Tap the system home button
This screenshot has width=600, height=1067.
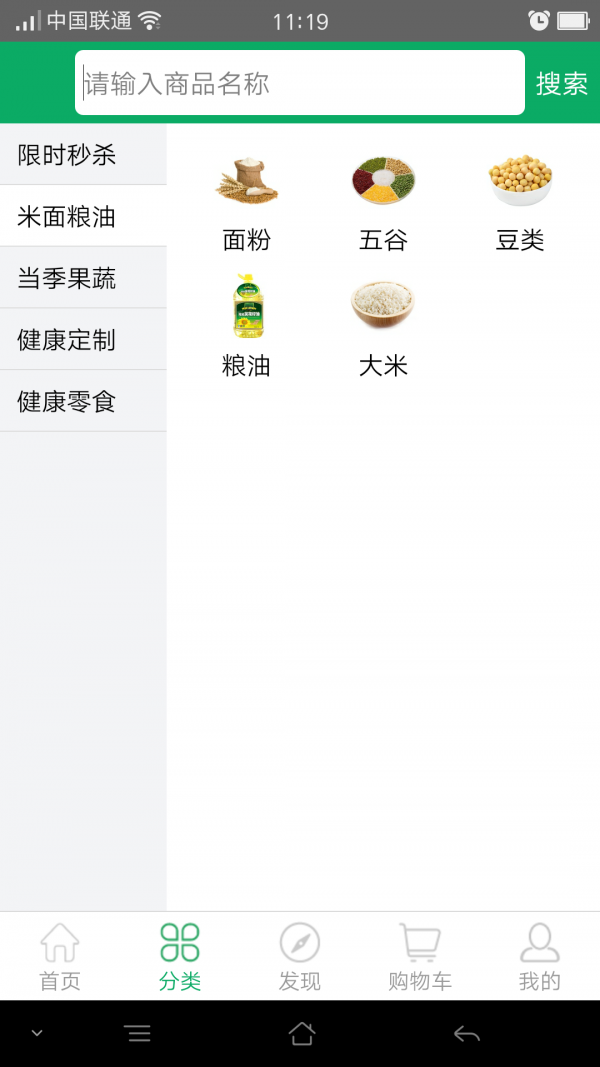(x=302, y=1034)
